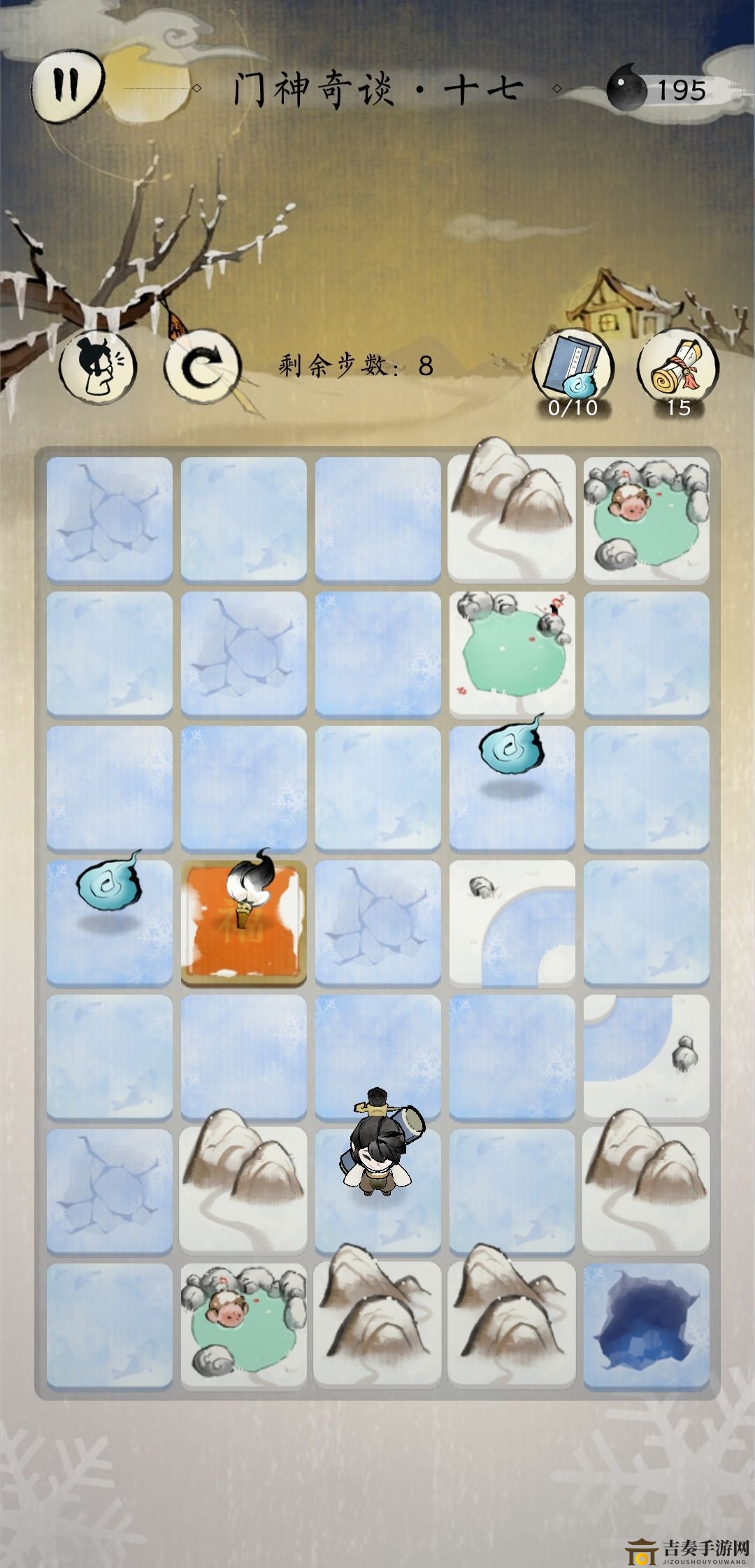This screenshot has height=1568, width=755.
Task: Move to the dark blue ice hole tile
Action: [x=646, y=1325]
